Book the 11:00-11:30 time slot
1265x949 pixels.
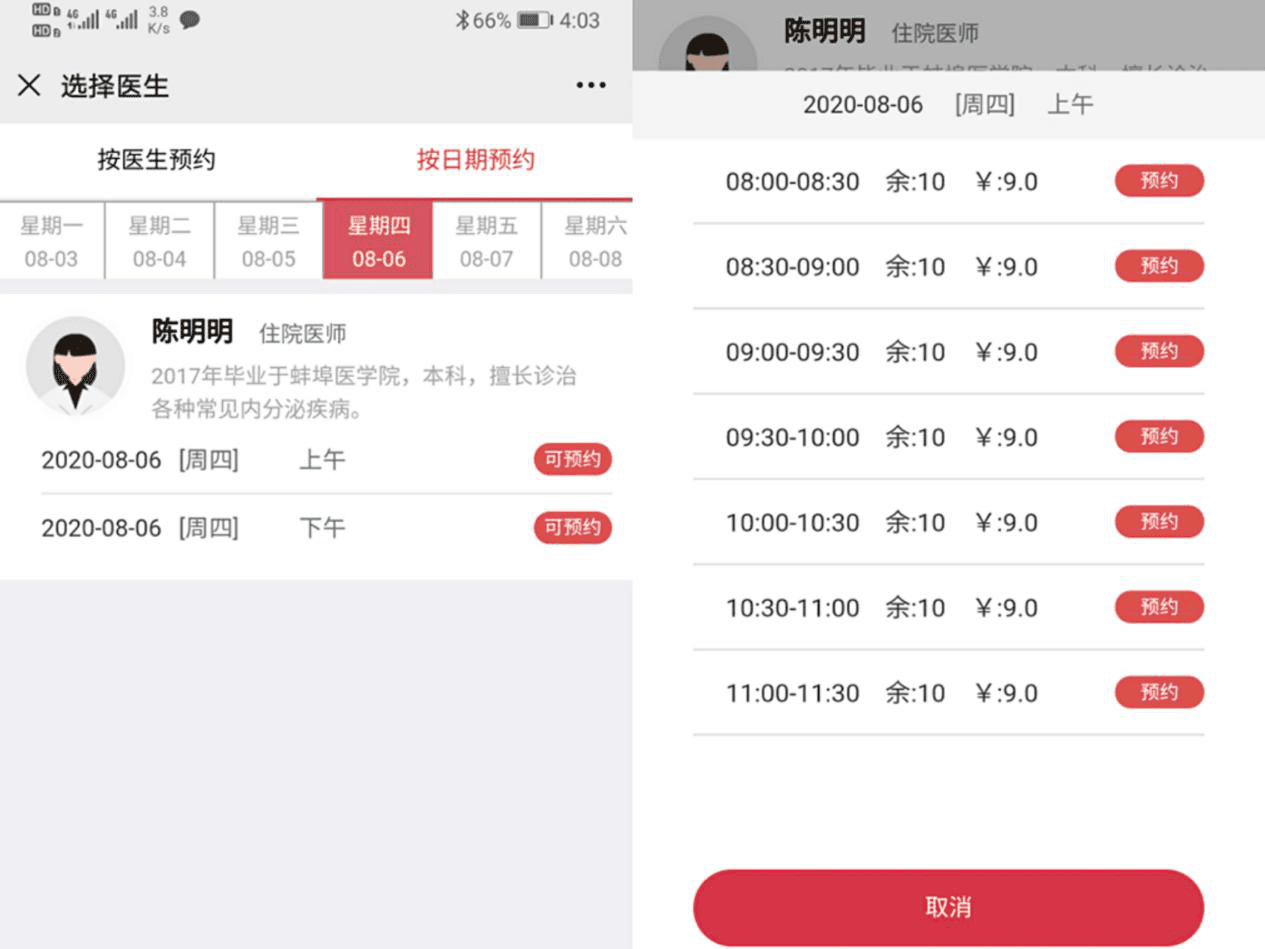tap(1158, 692)
